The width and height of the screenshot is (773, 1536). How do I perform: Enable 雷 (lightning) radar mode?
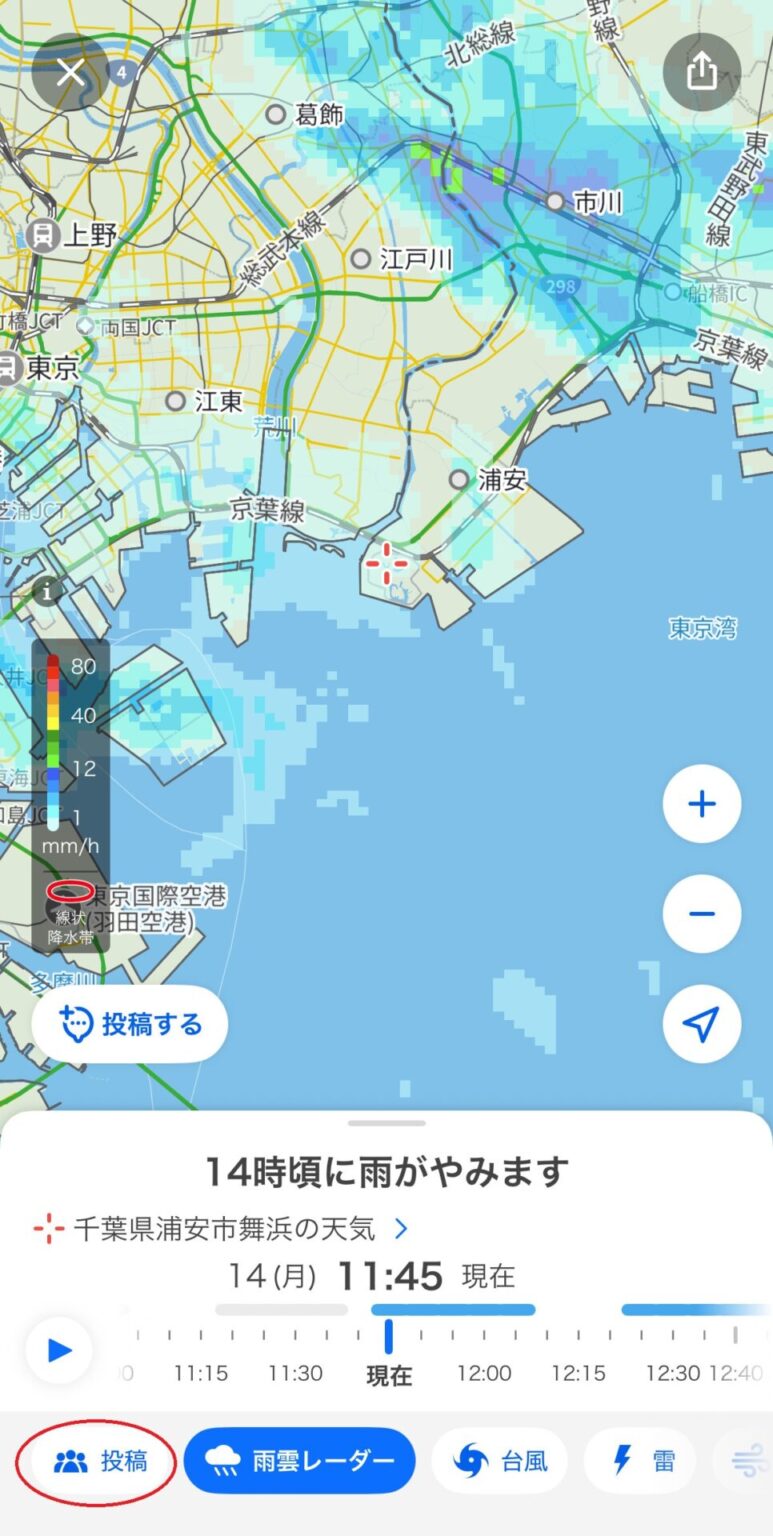click(x=637, y=1460)
